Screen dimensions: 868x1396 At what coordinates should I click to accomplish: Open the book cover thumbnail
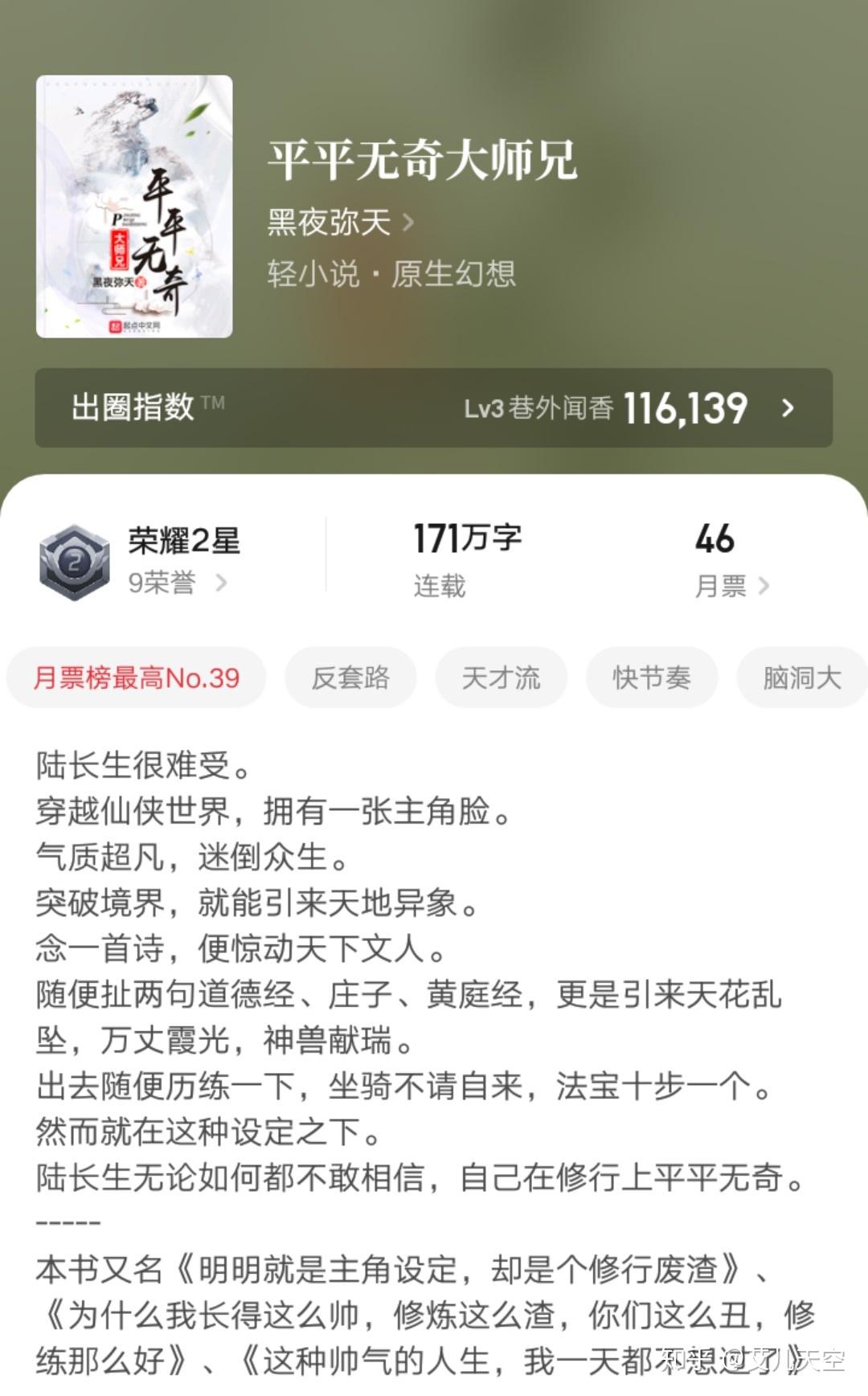click(x=135, y=207)
